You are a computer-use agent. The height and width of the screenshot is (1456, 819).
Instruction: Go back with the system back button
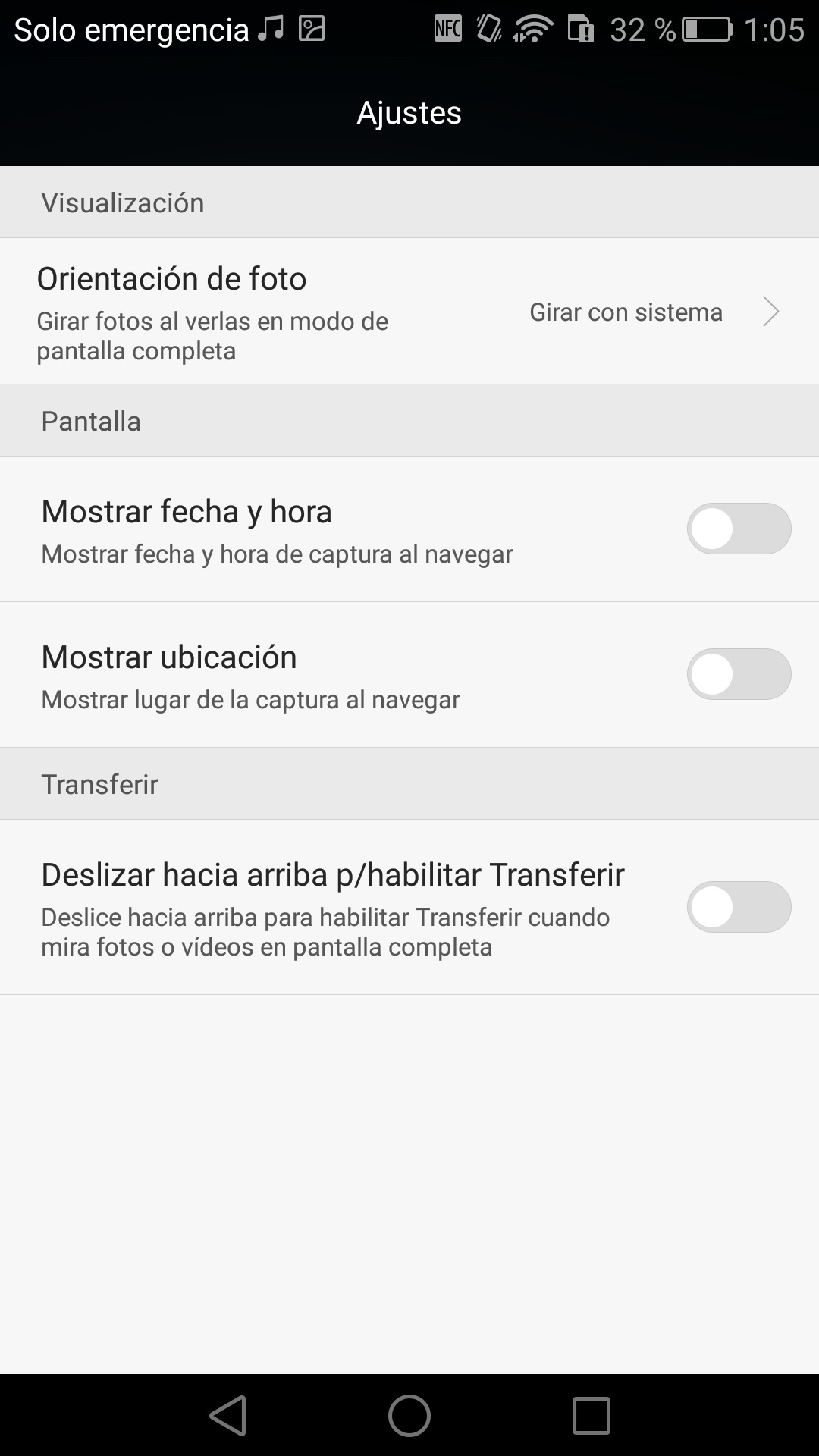(228, 1416)
